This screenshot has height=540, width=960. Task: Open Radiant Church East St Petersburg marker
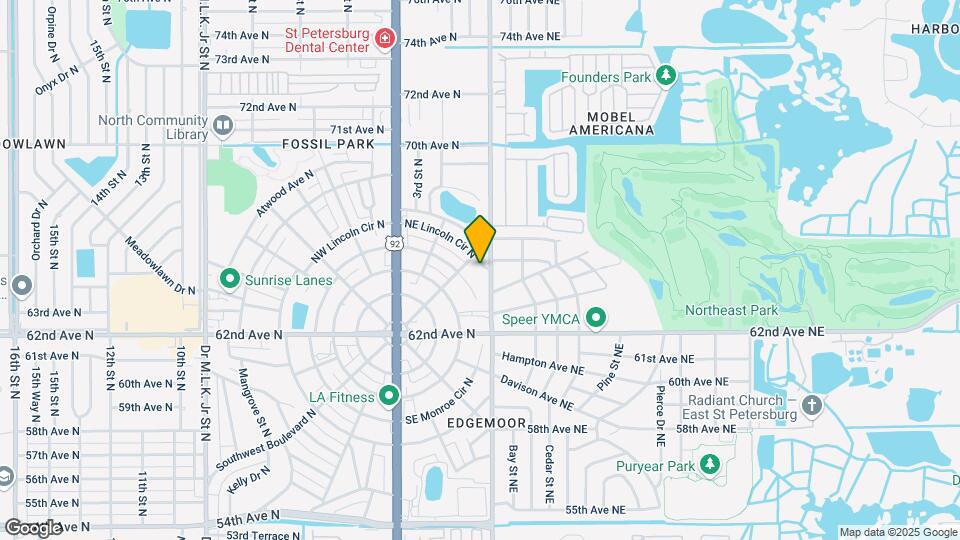click(811, 406)
